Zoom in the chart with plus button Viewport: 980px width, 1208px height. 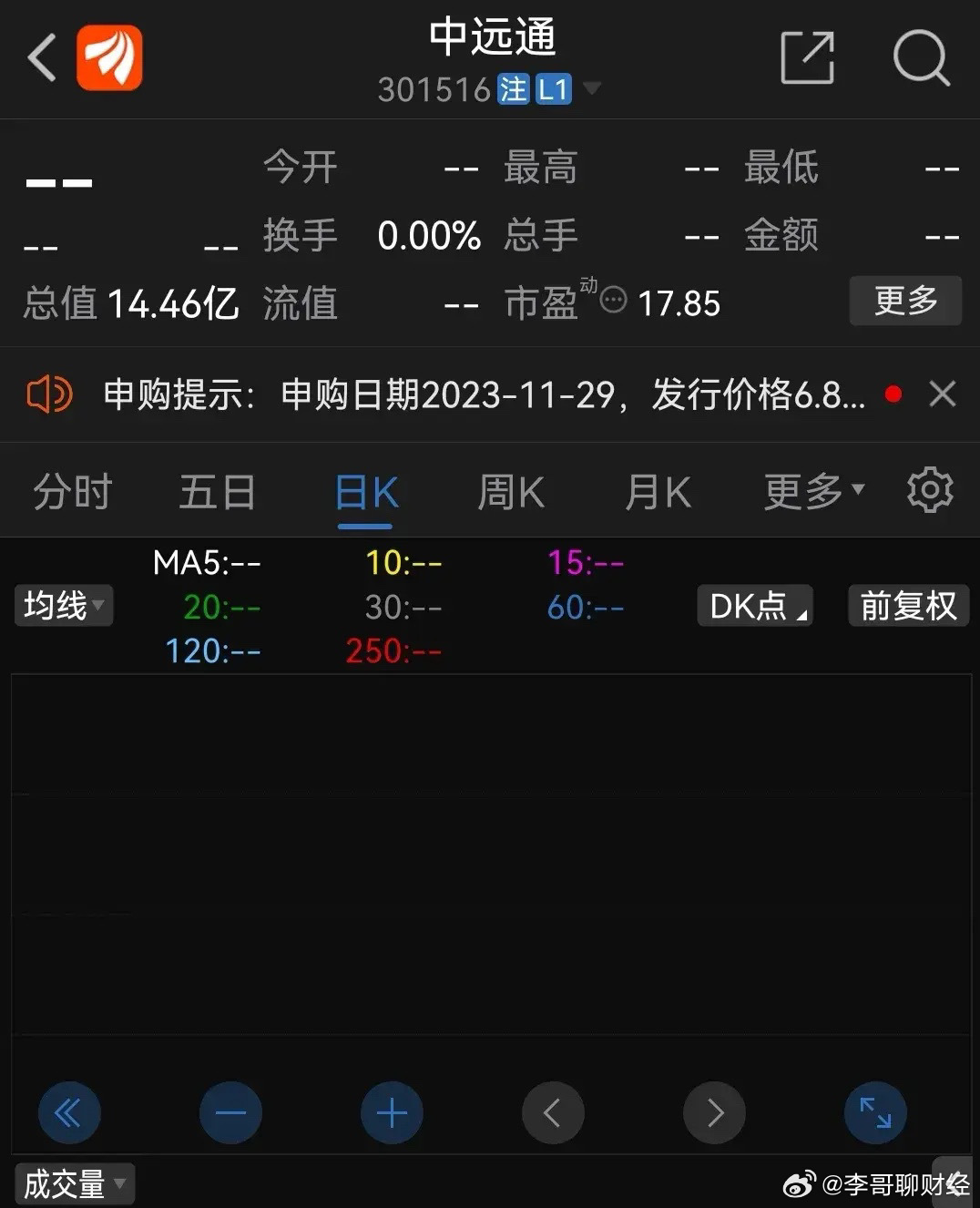coord(392,1112)
